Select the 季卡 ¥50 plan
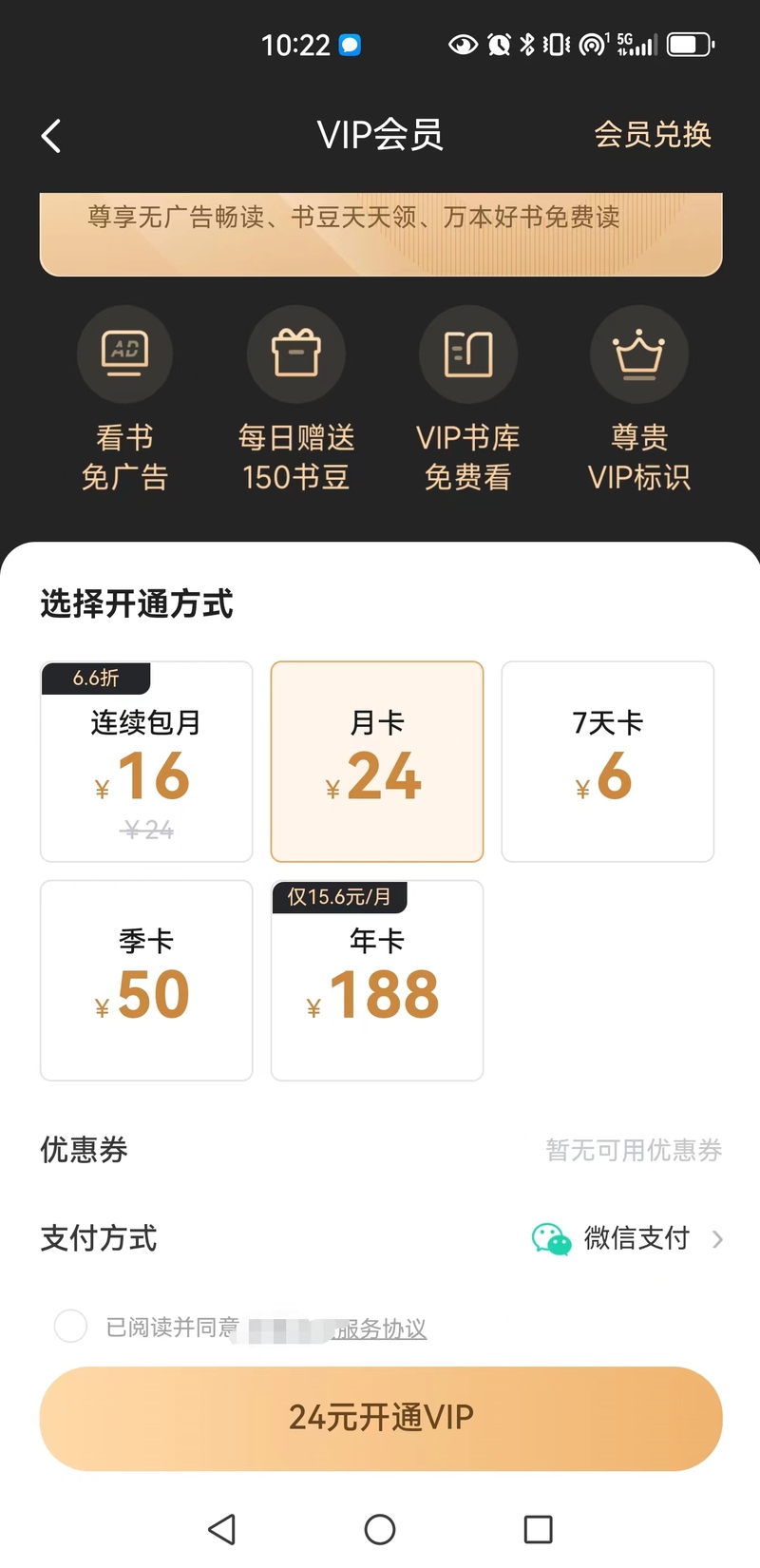 (146, 980)
